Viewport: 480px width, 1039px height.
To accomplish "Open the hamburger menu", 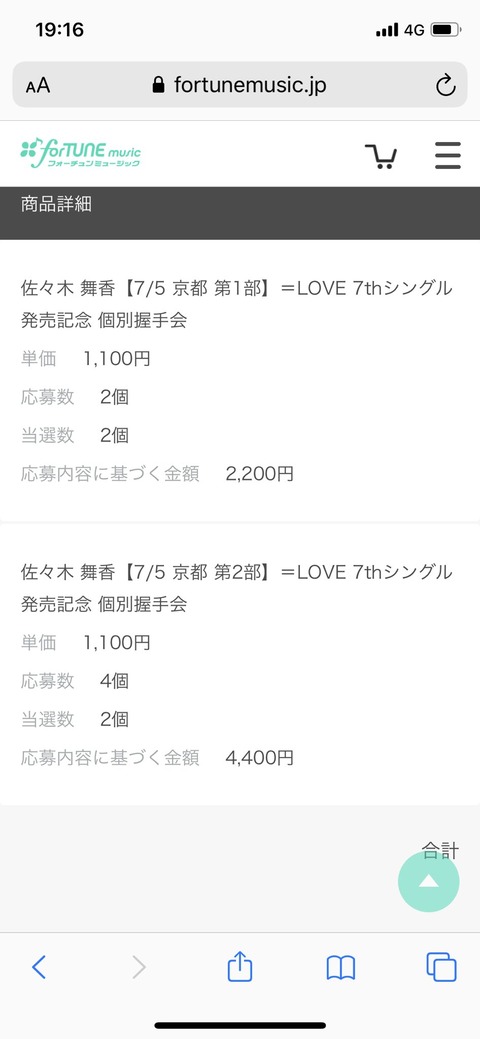I will (448, 156).
